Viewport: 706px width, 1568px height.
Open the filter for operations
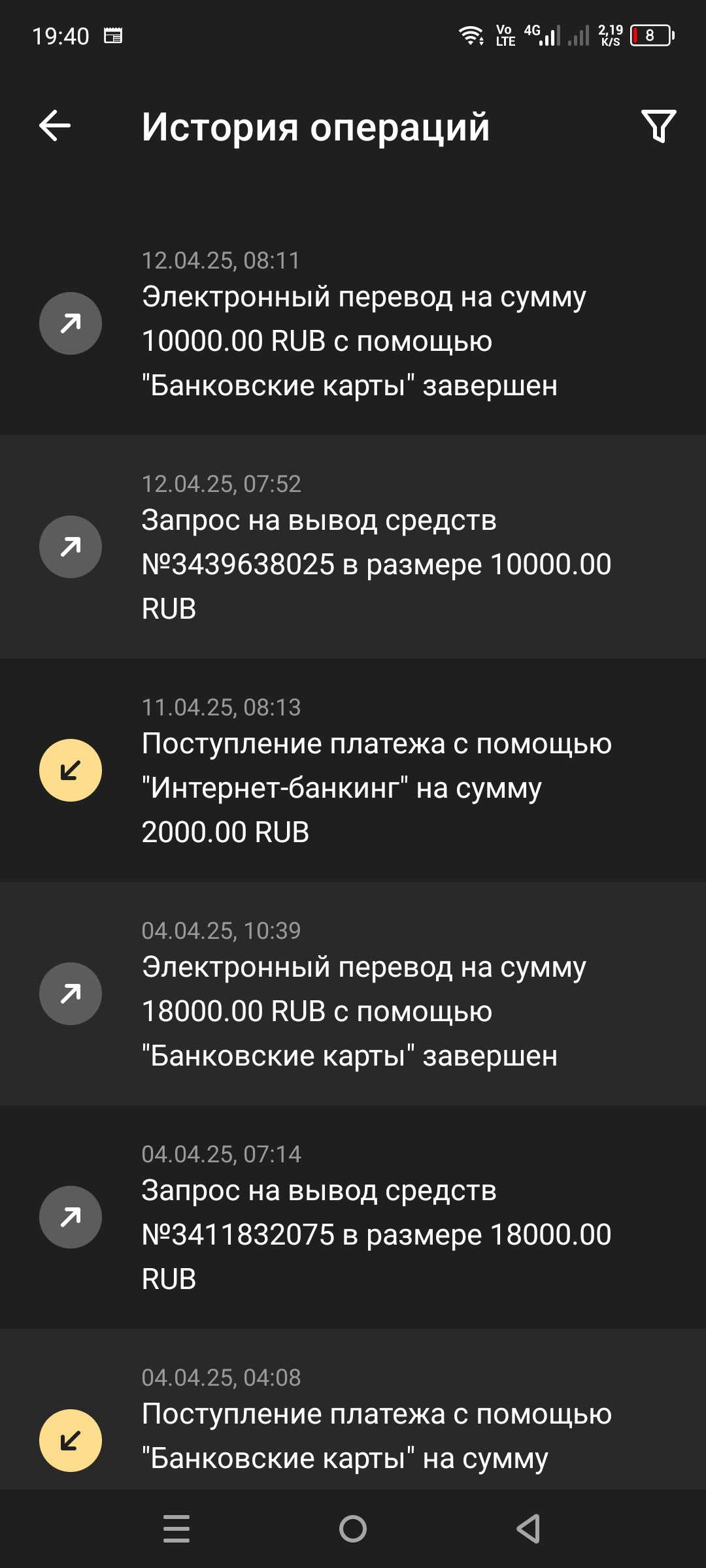coord(658,125)
